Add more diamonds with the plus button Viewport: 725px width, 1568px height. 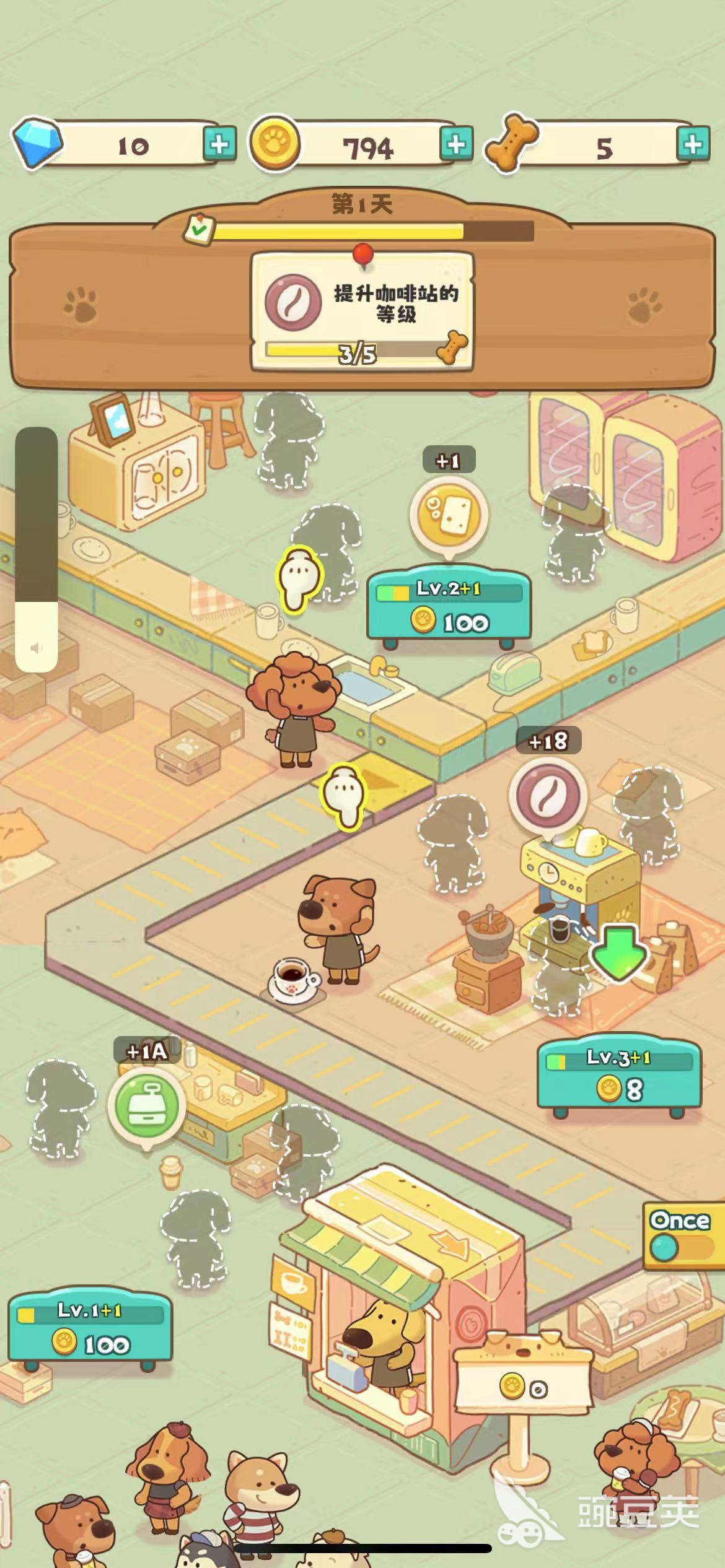[220, 144]
